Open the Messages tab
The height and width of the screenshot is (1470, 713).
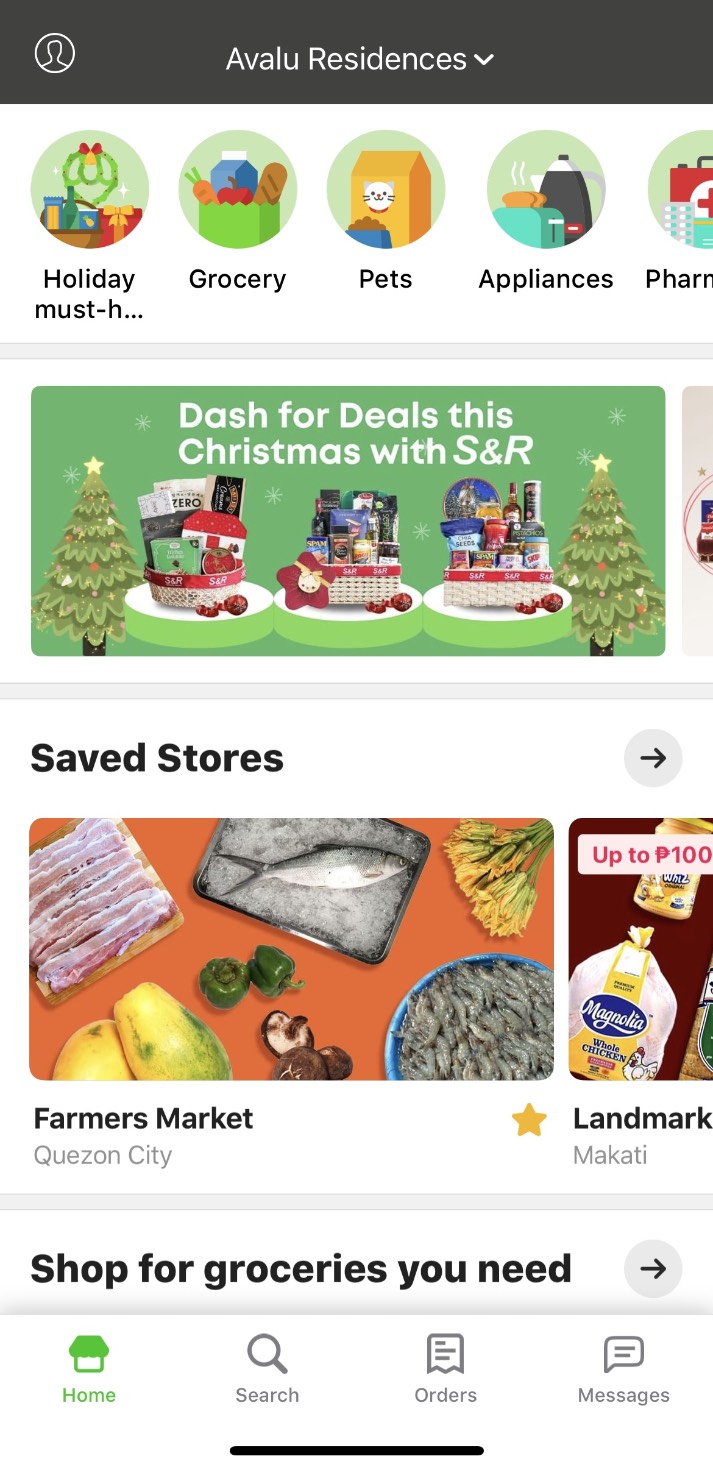pos(624,1369)
